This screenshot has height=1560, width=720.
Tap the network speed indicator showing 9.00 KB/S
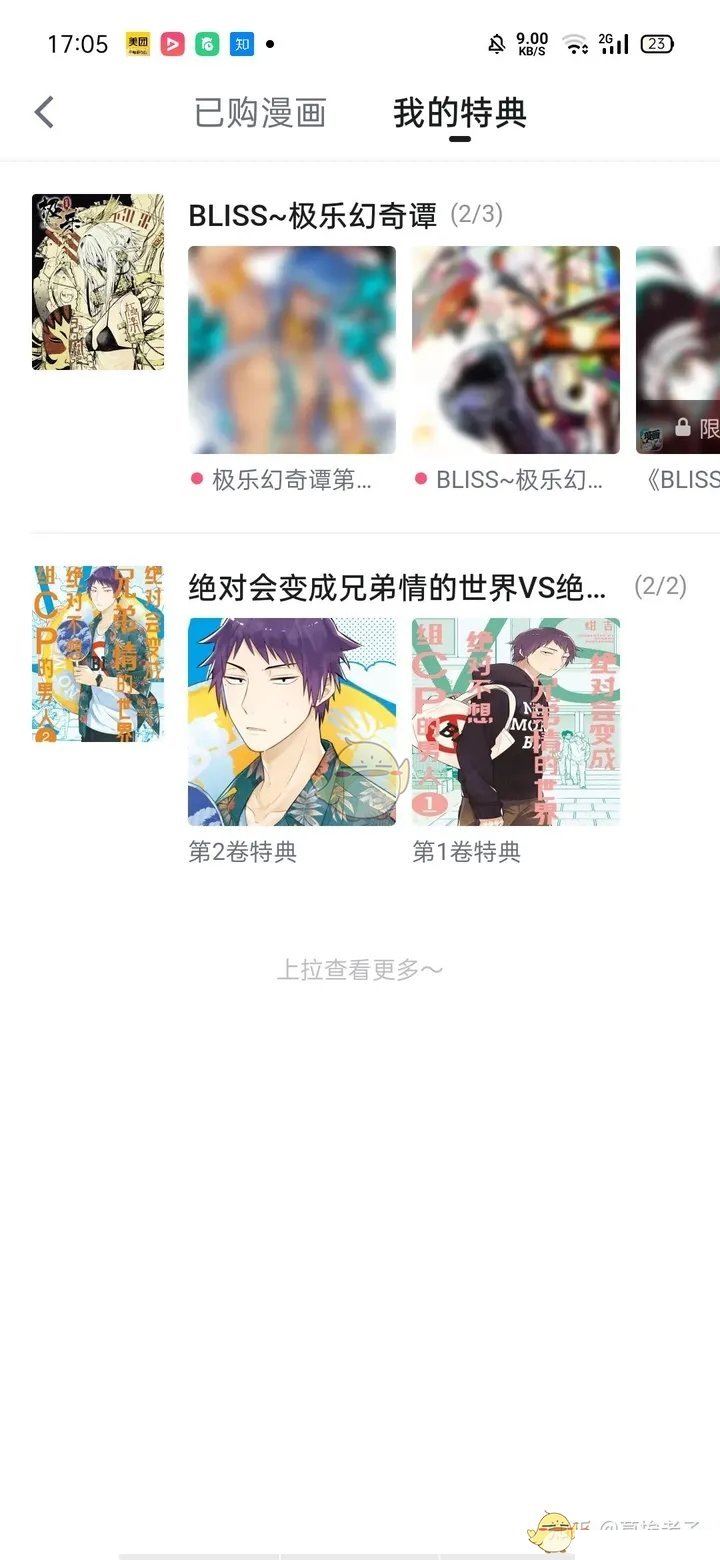531,44
